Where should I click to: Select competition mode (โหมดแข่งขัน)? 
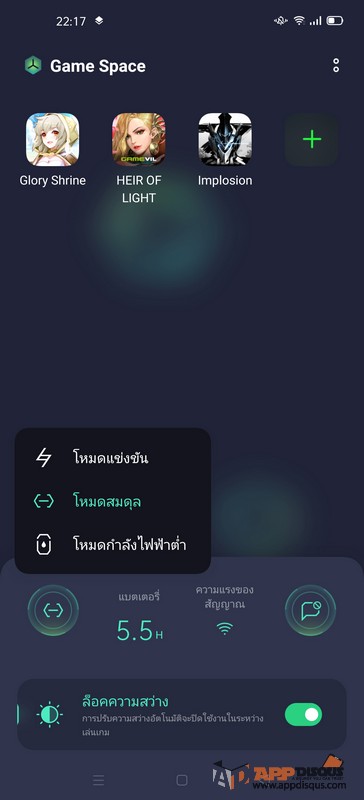[x=112, y=458]
